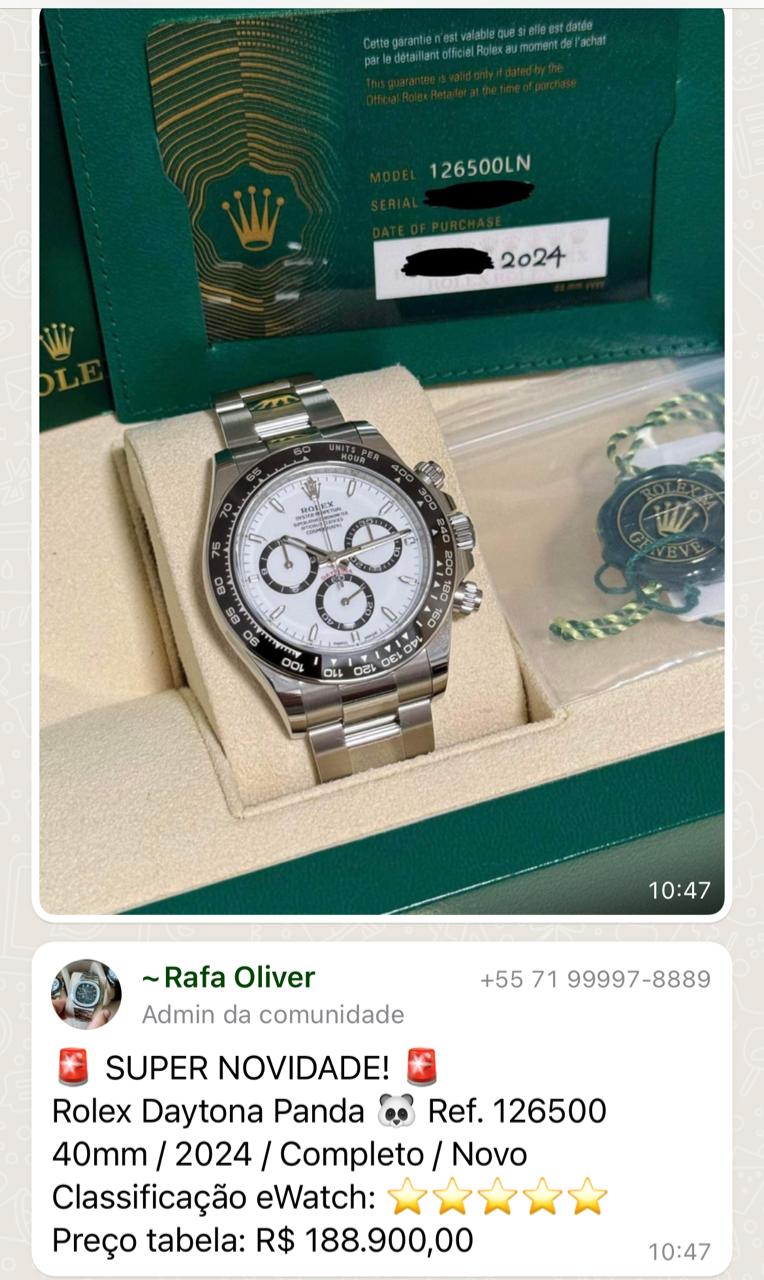Open Rafa Oliver's profile picture
This screenshot has height=1280, width=764.
(86, 994)
